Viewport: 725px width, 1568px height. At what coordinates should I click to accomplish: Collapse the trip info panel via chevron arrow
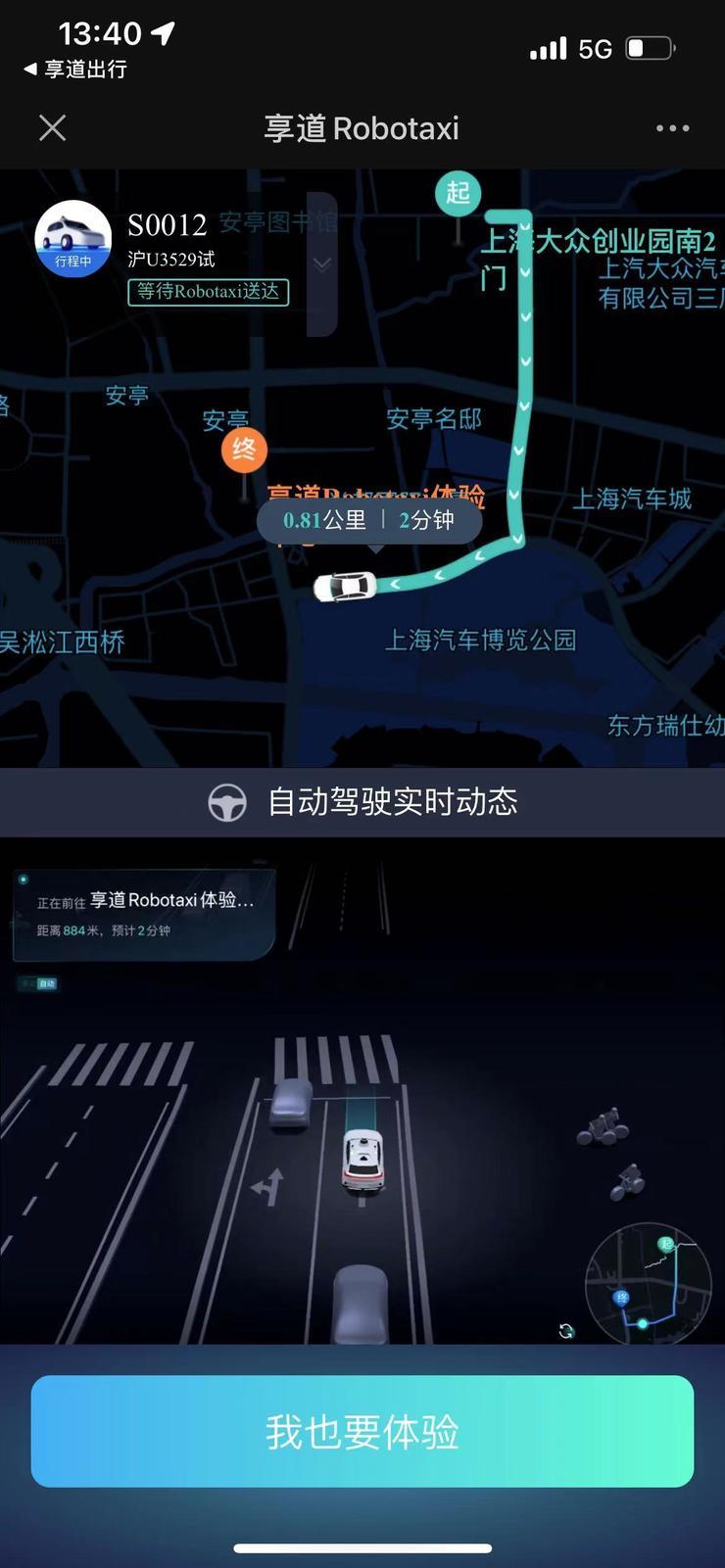pos(321,264)
